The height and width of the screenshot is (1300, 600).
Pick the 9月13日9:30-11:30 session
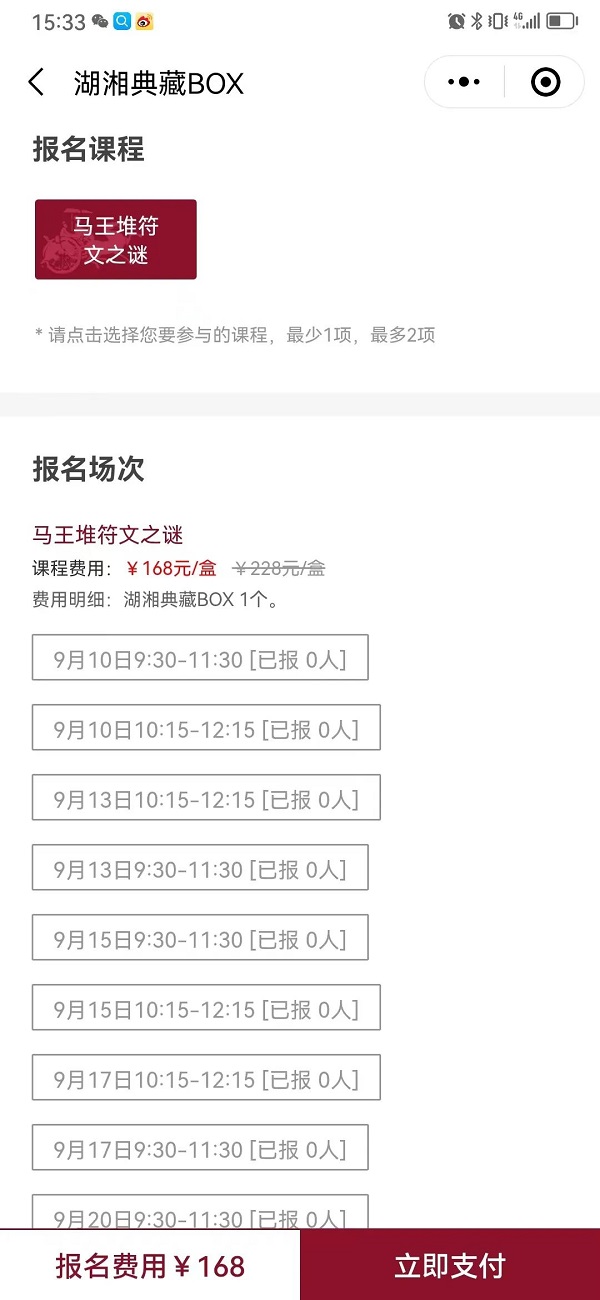(200, 868)
